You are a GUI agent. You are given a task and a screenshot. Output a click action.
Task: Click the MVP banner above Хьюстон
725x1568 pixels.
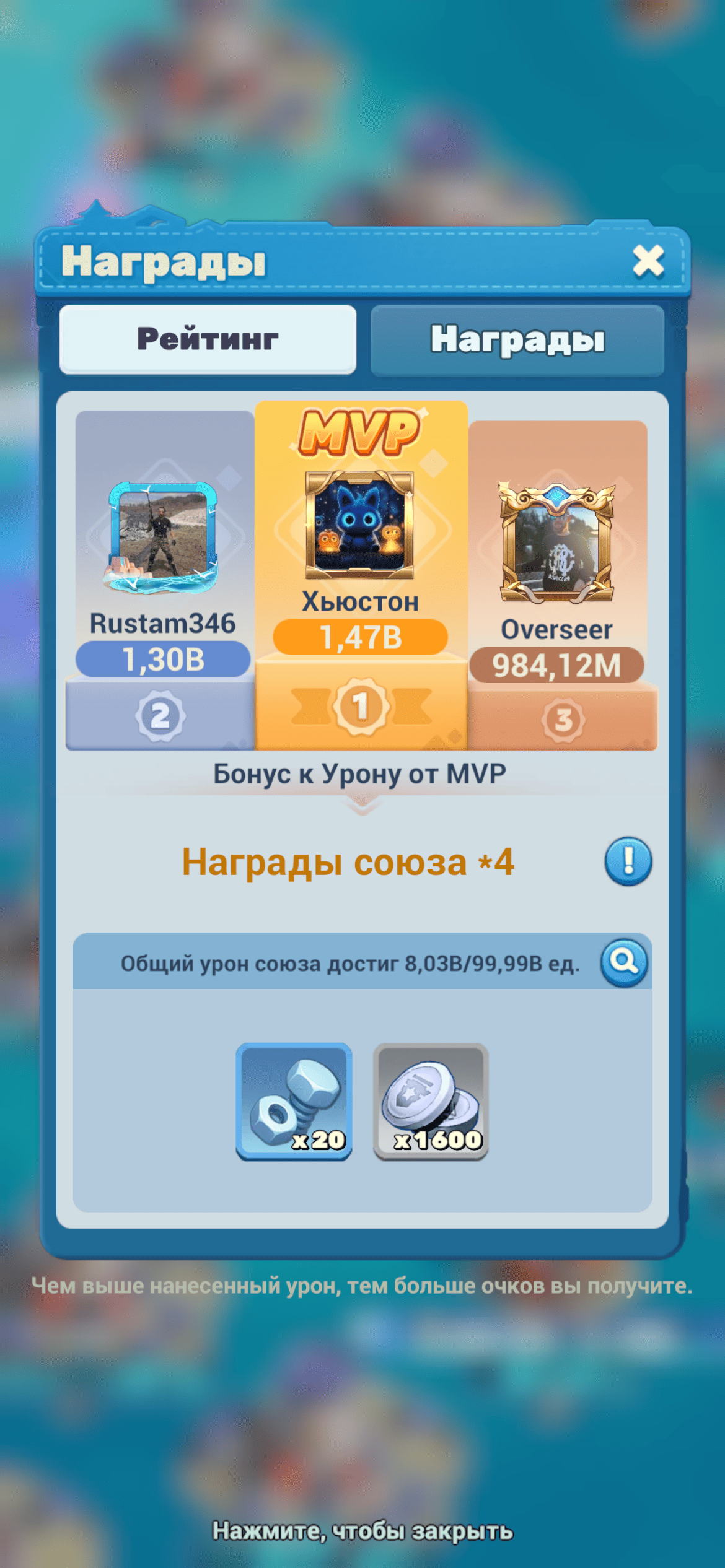362,437
